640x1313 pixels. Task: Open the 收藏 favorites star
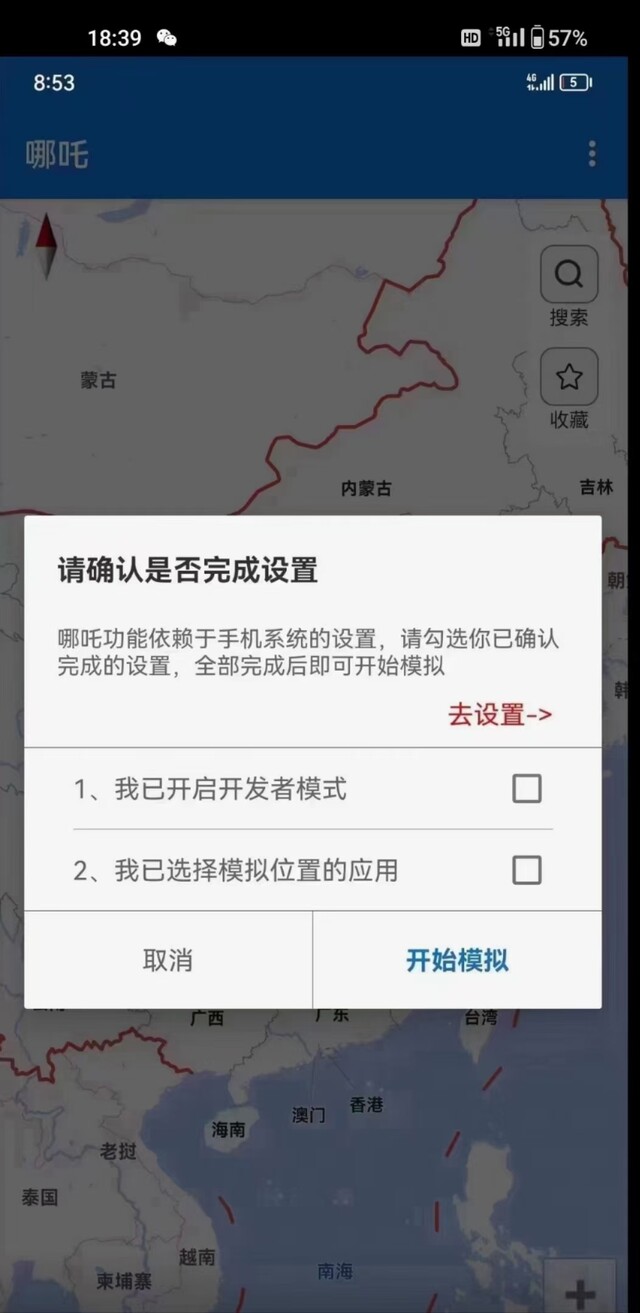[x=569, y=377]
